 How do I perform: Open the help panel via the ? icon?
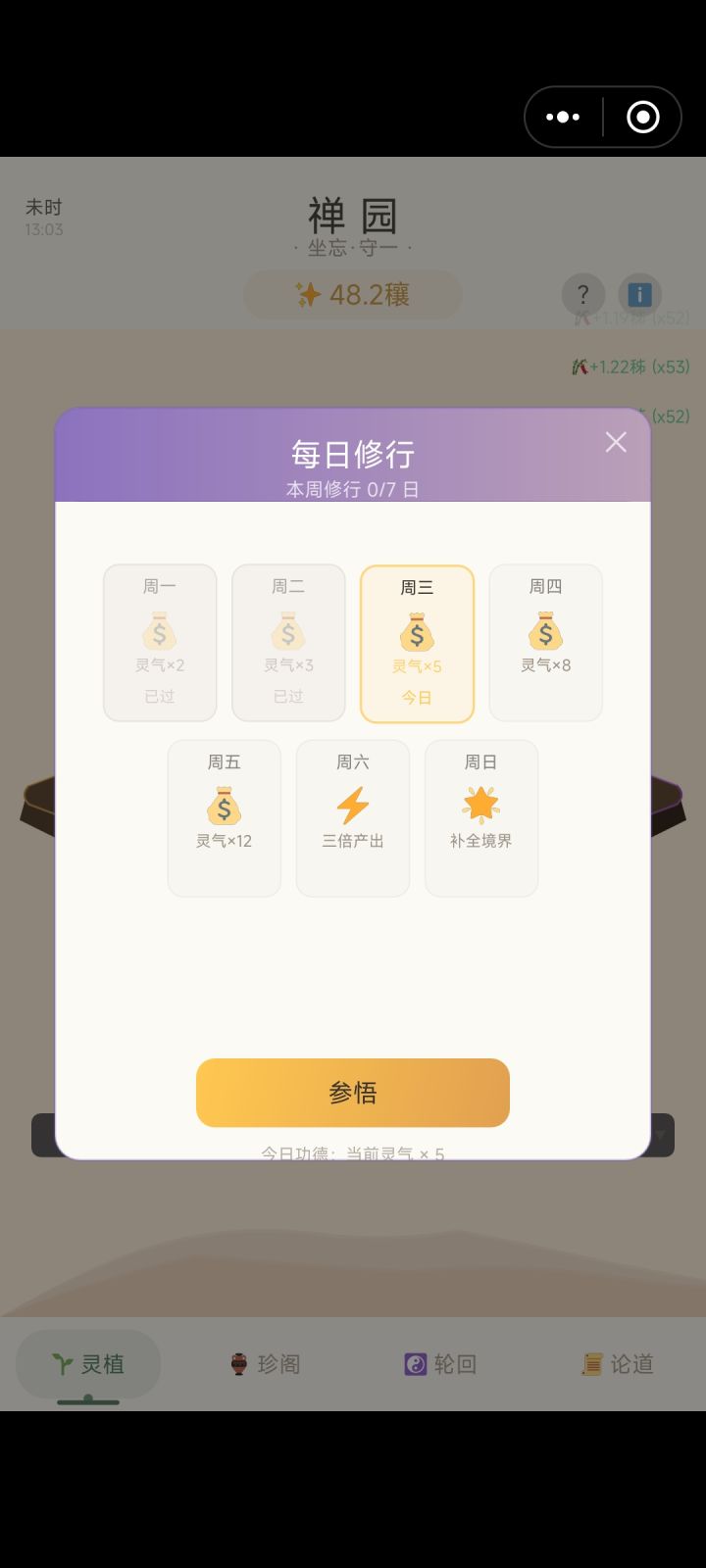click(x=582, y=295)
